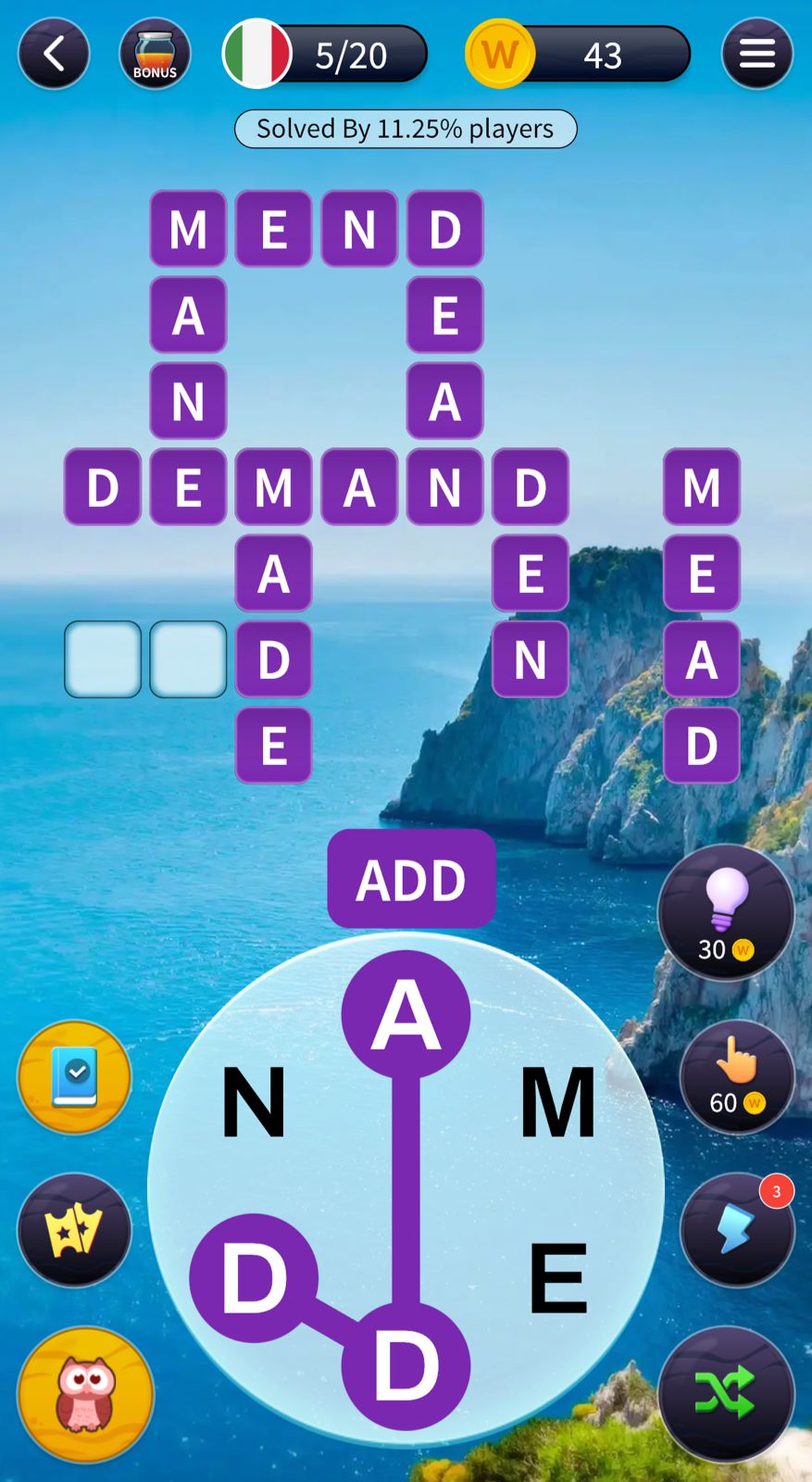Go back with the arrow button
812x1482 pixels.
tap(54, 55)
